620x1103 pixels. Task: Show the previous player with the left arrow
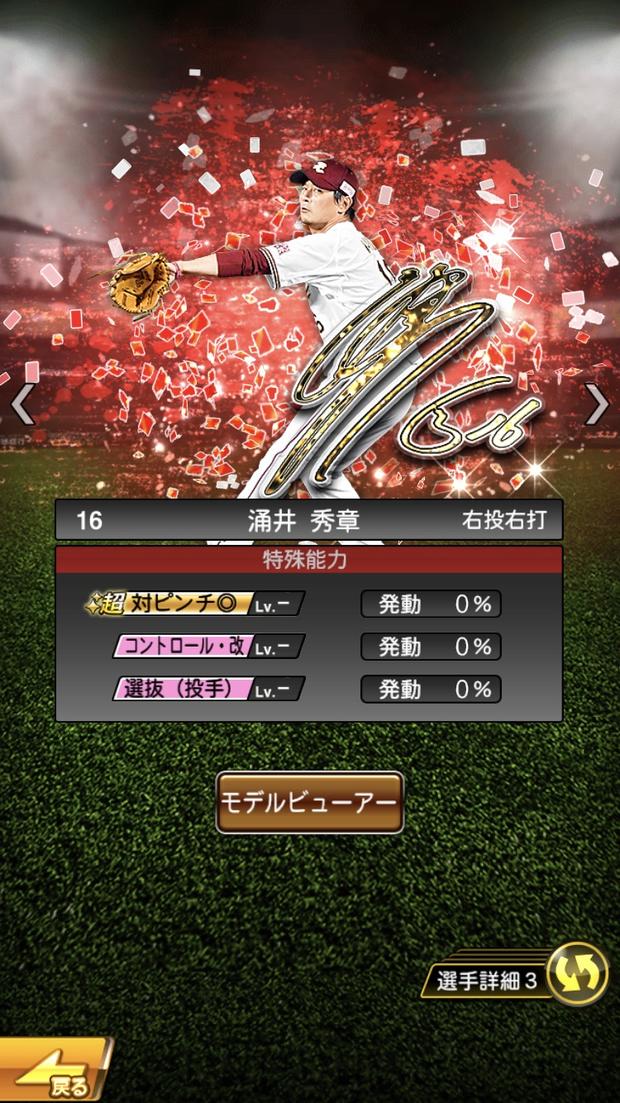22,405
